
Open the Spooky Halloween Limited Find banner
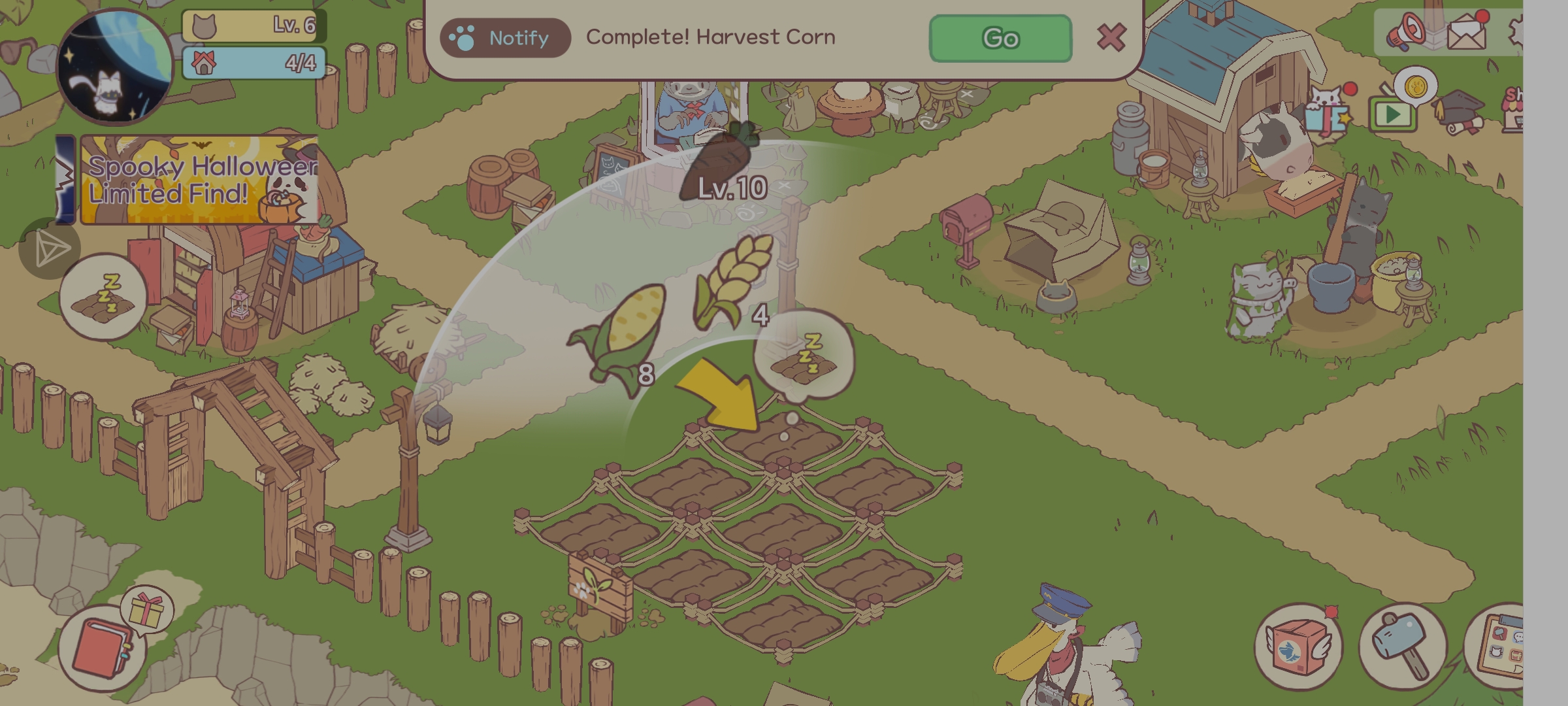199,180
